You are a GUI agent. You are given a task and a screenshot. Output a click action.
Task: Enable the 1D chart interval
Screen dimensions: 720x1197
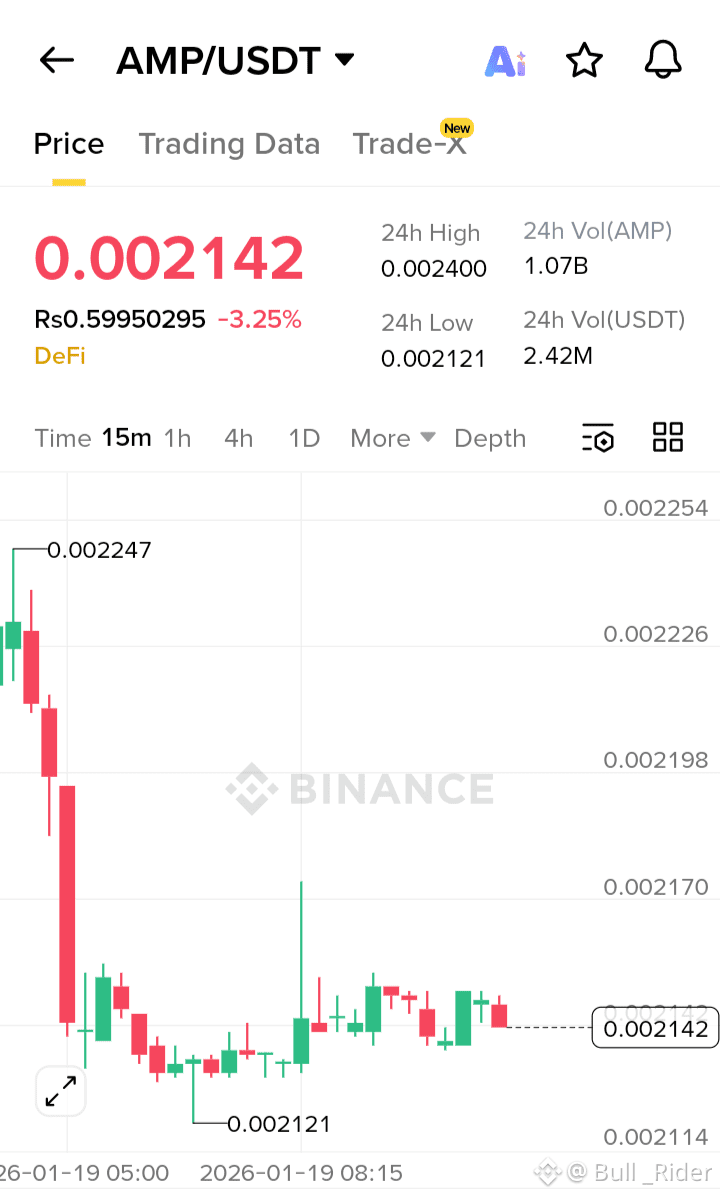[303, 438]
